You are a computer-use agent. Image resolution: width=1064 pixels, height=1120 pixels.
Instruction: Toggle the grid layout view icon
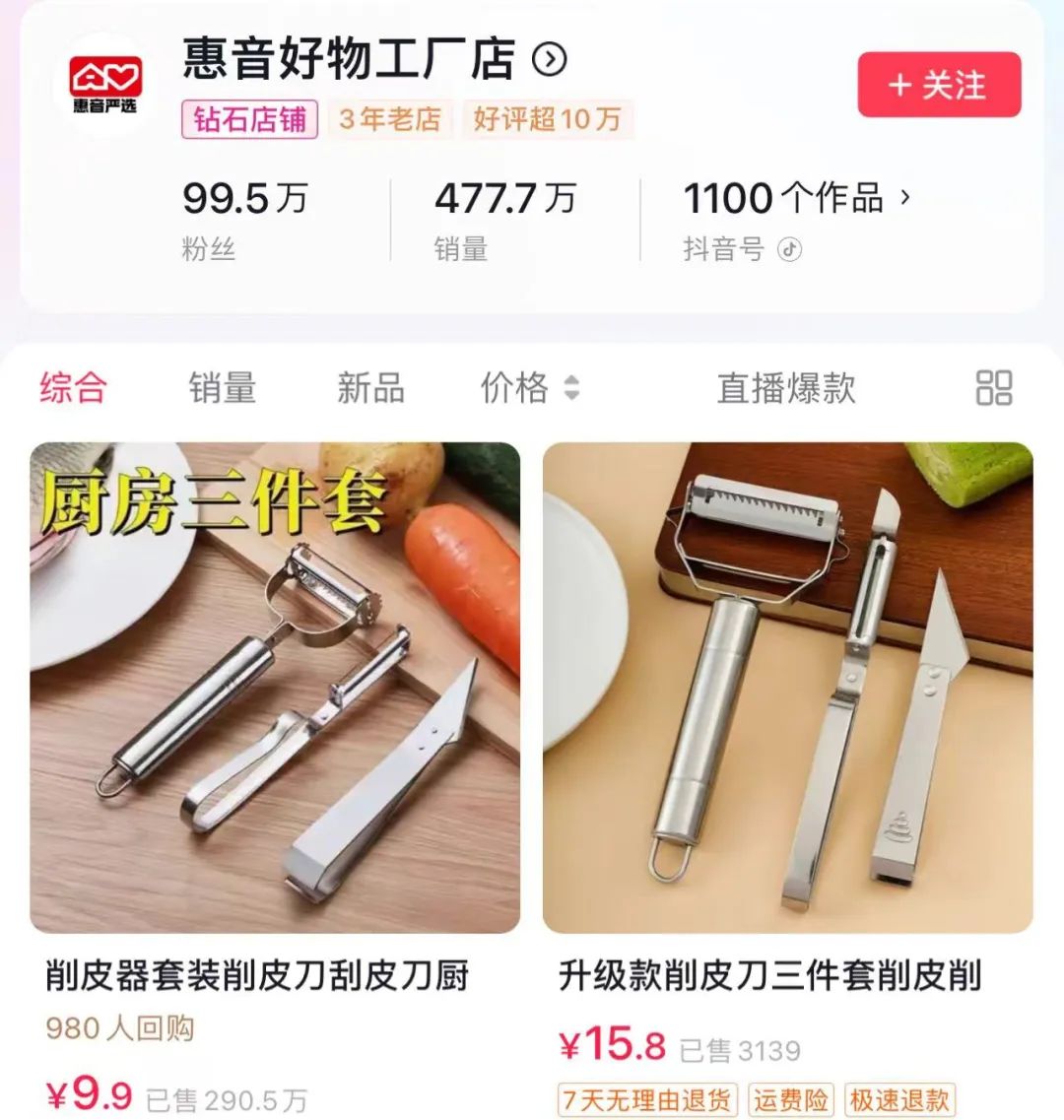pyautogui.click(x=993, y=387)
